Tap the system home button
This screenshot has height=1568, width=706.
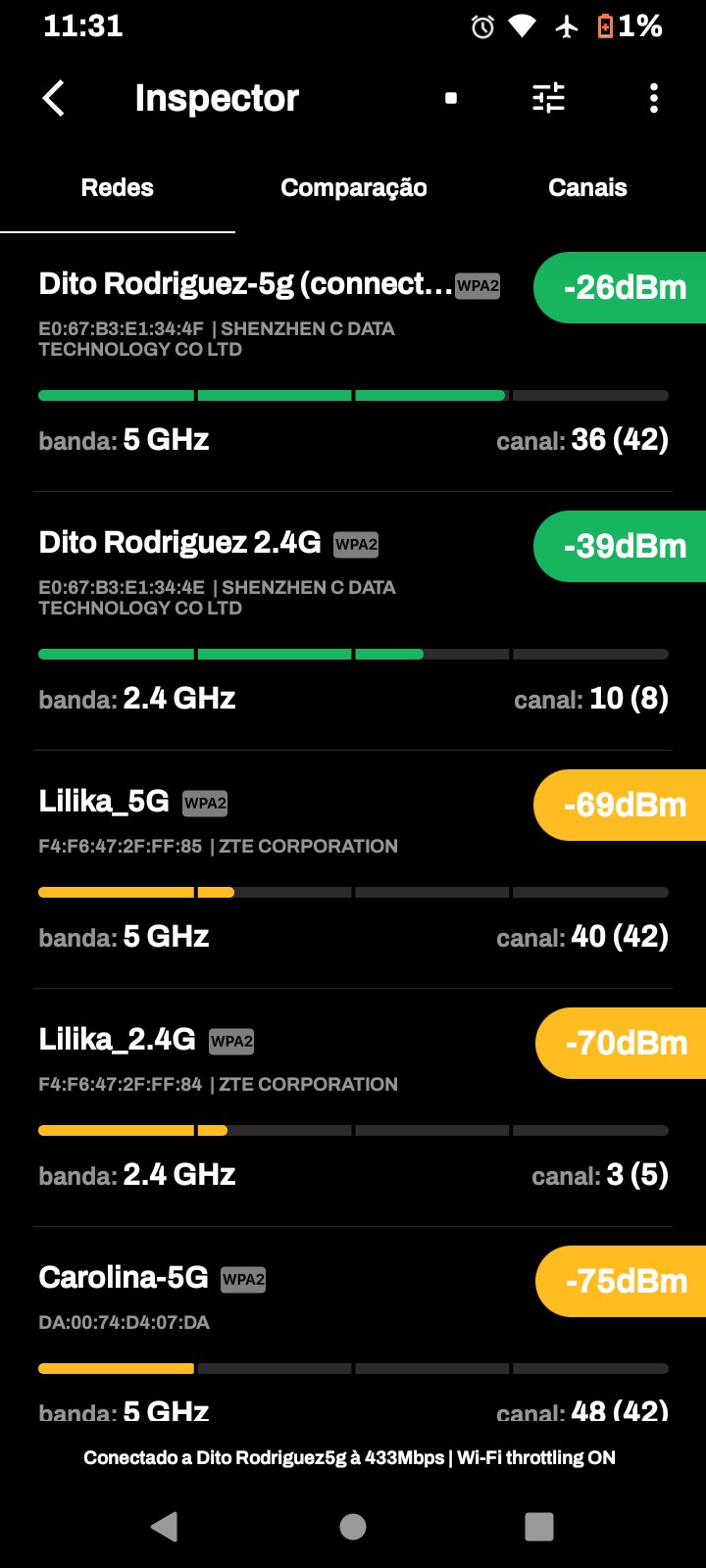[x=353, y=1526]
